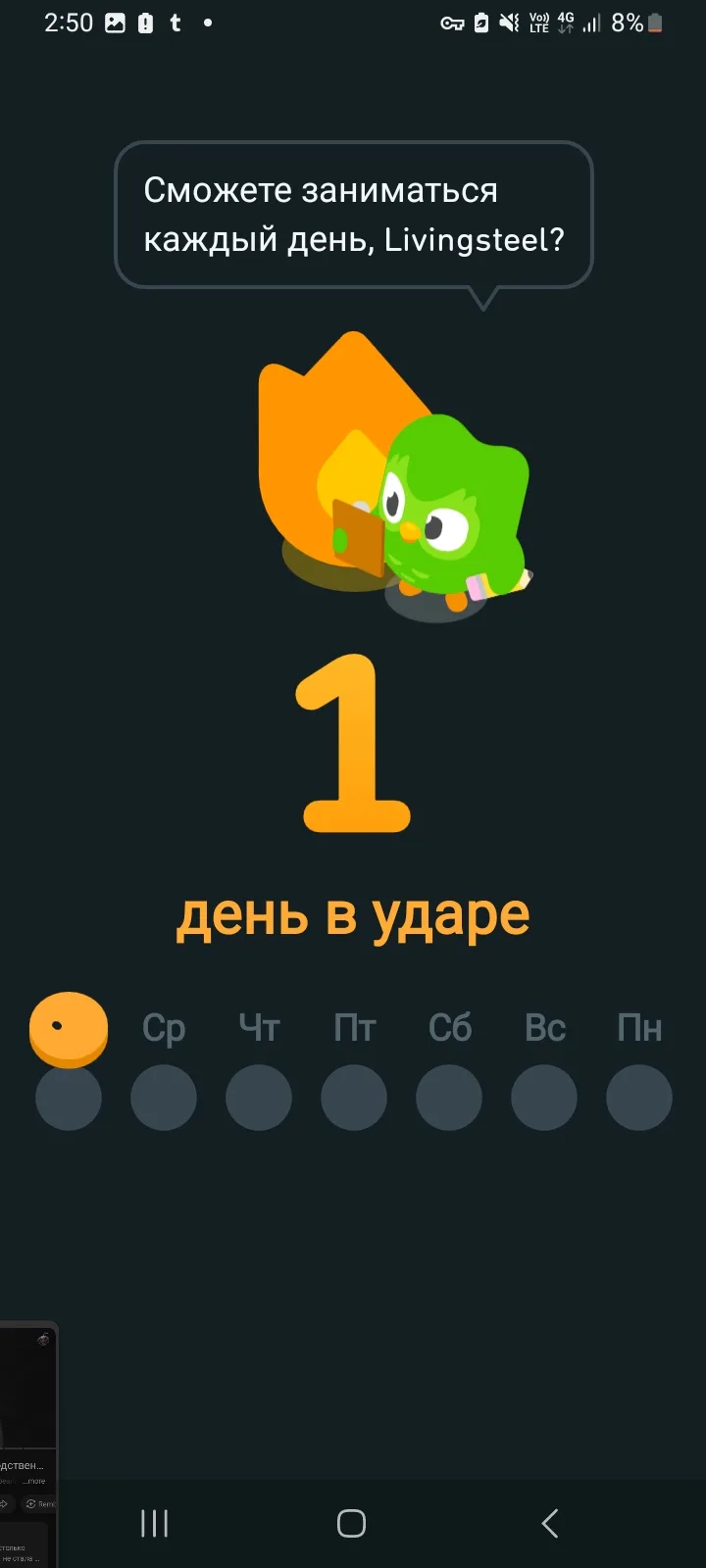Image resolution: width=706 pixels, height=1568 pixels.
Task: Return to the home screen
Action: click(351, 1523)
